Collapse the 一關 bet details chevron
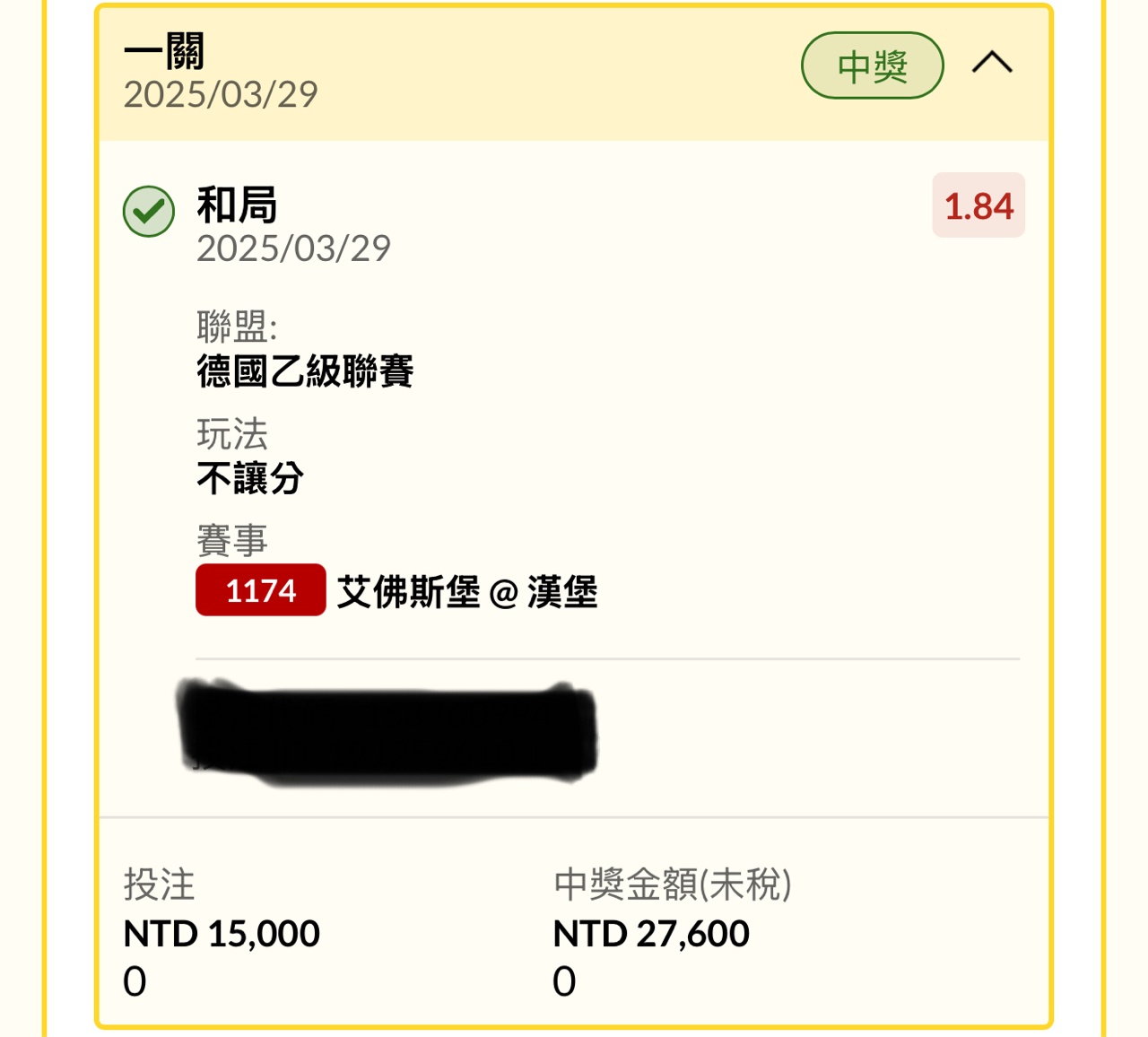The image size is (1148, 1037). pos(992,63)
